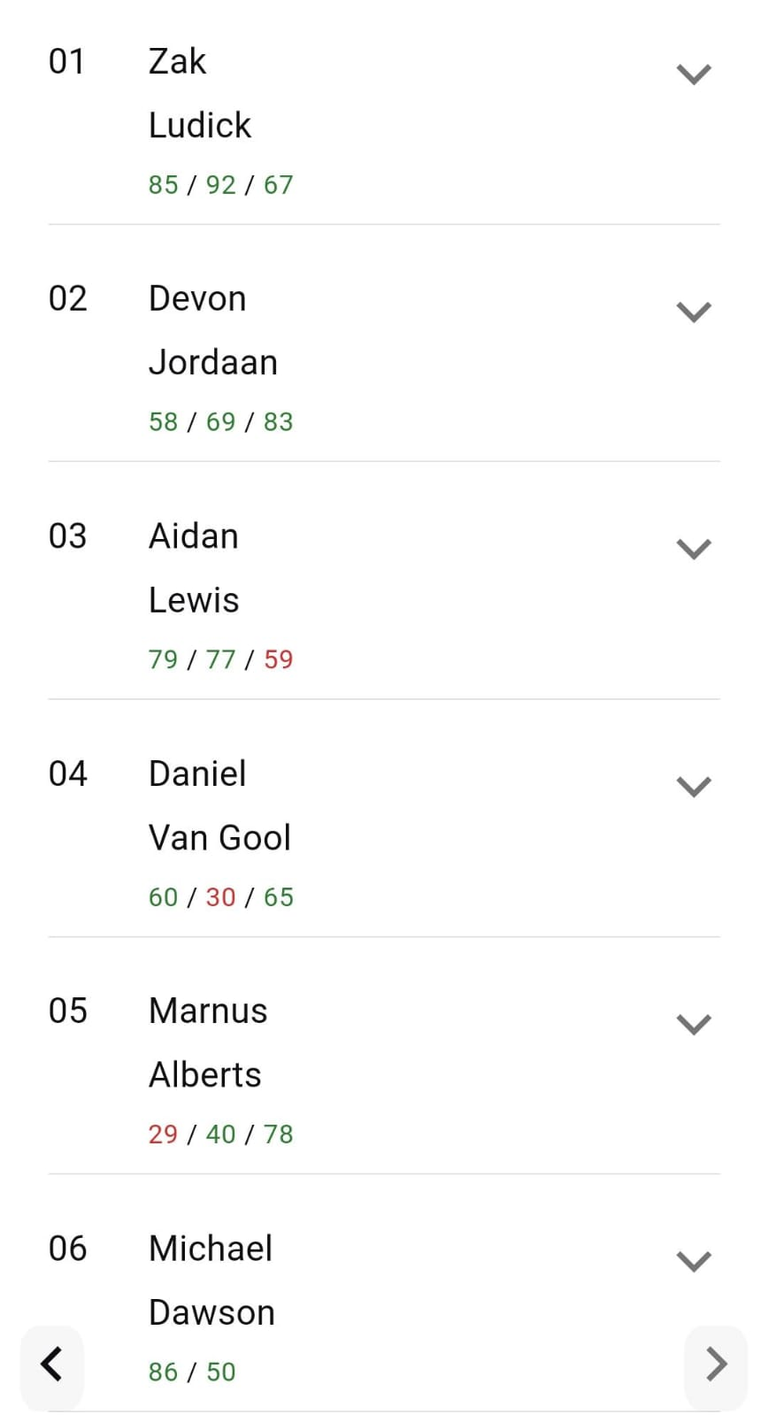
Task: Go to the next page arrow
Action: pos(716,1363)
